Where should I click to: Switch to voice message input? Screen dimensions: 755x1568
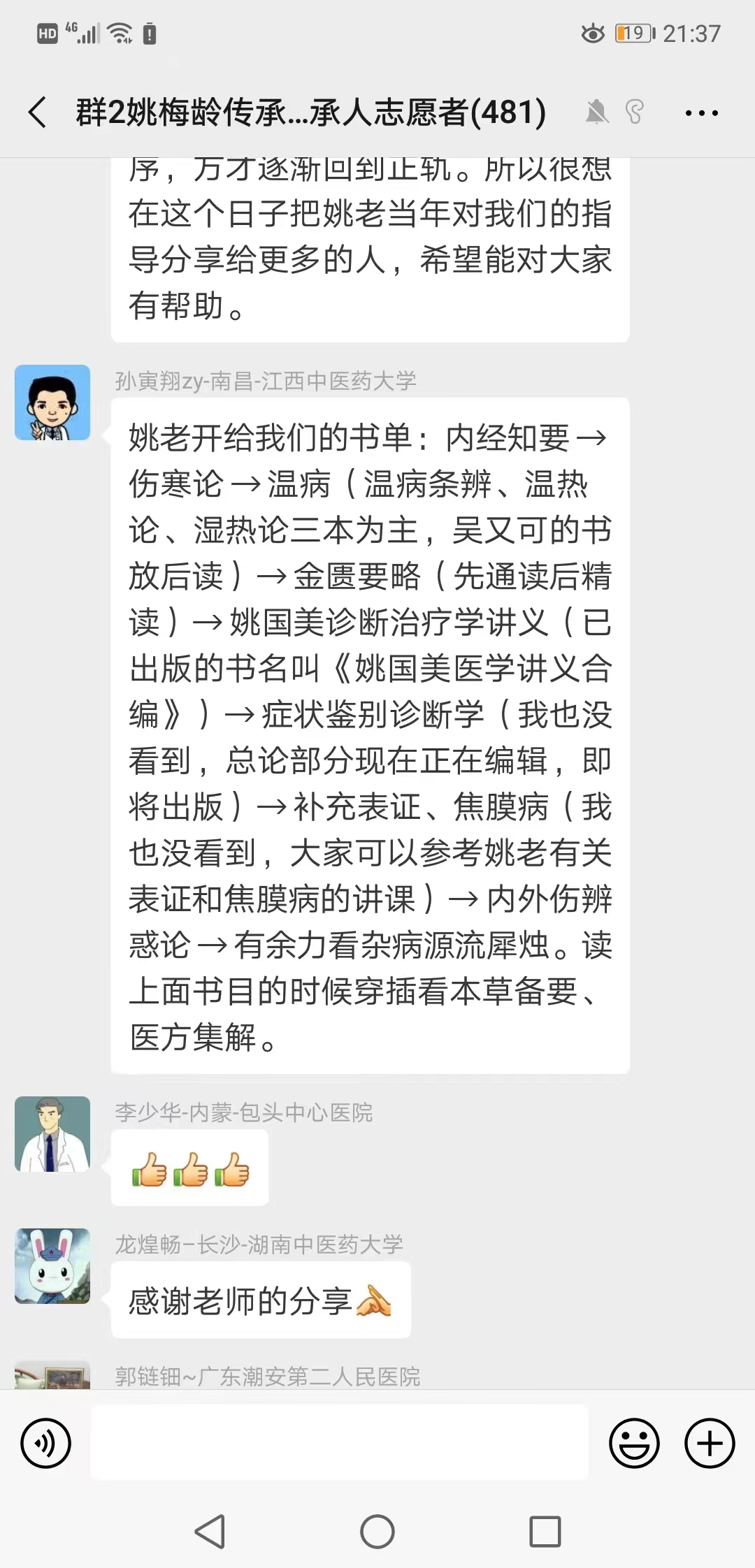(x=46, y=1443)
